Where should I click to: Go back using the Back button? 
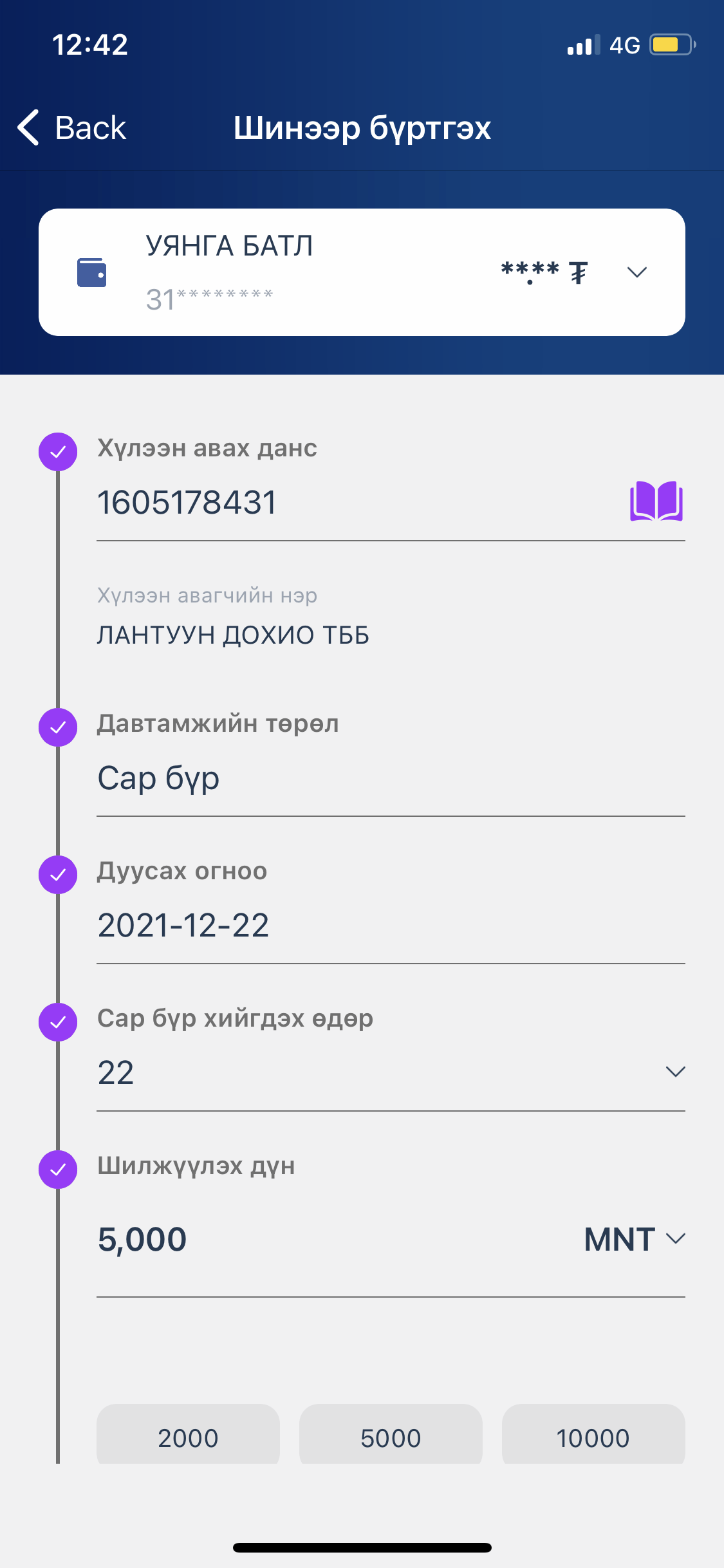[x=72, y=127]
